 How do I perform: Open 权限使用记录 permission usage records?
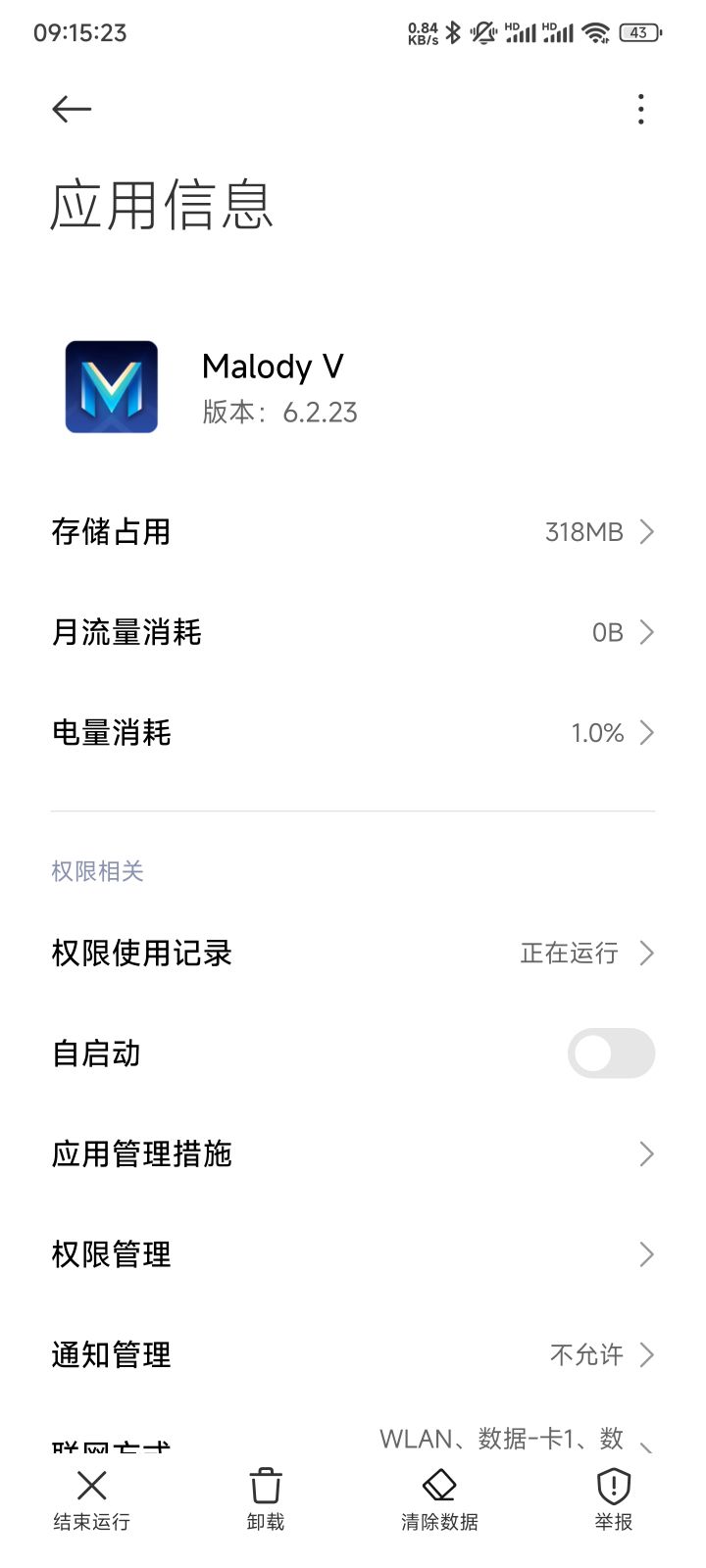[353, 953]
